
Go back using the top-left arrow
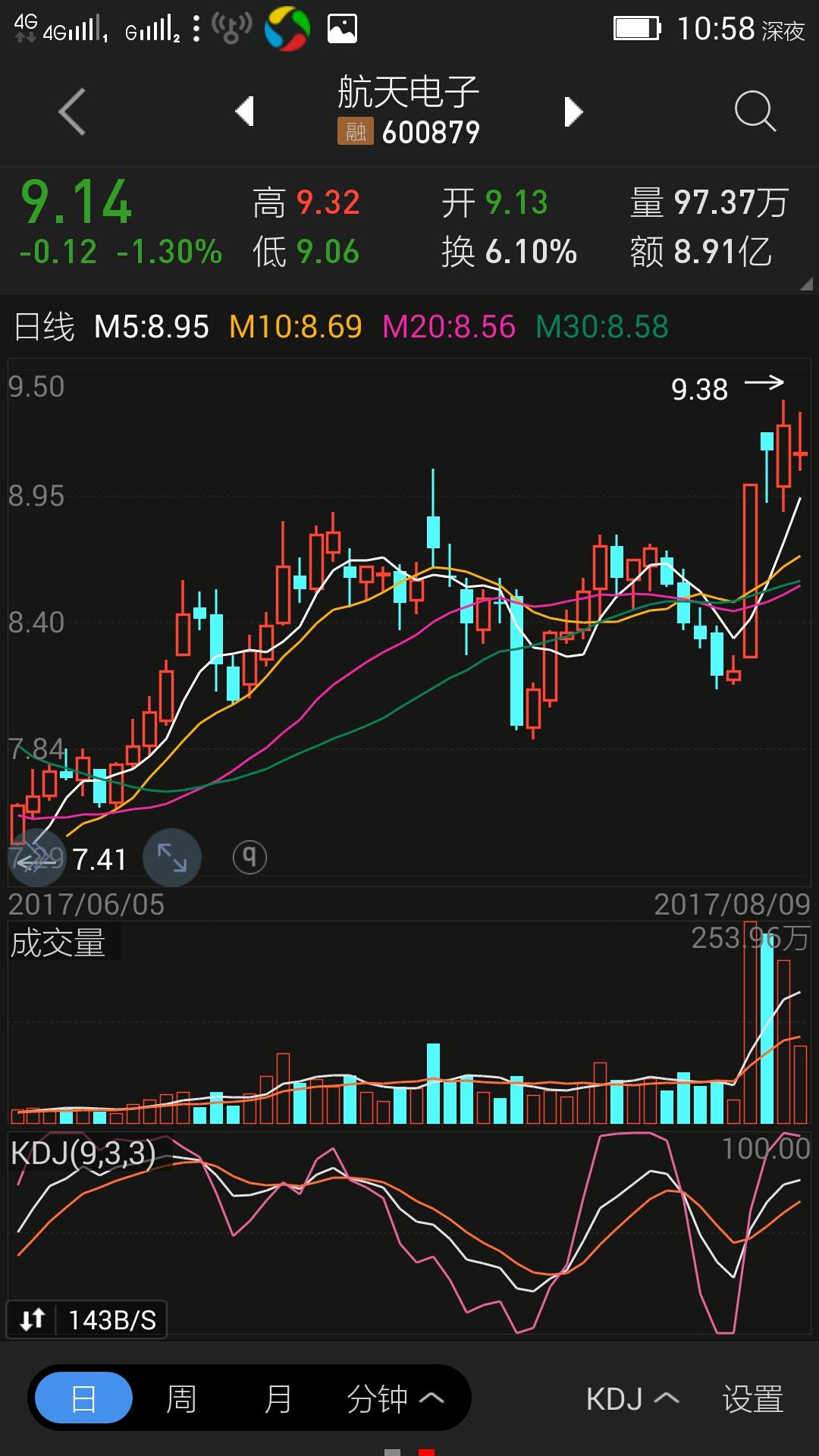point(72,112)
